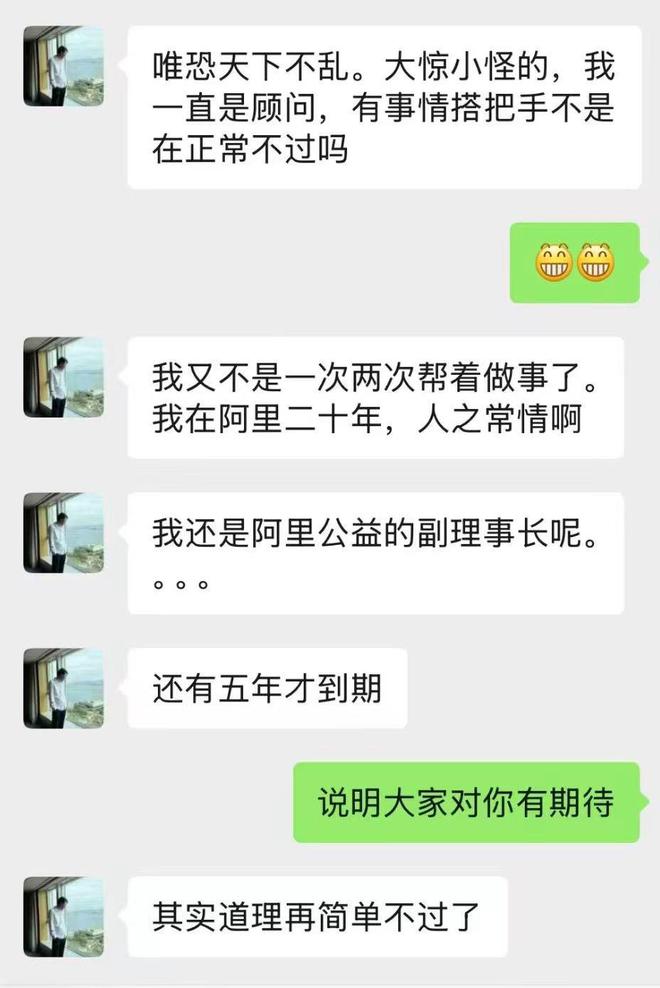660x988 pixels.
Task: Open sender's avatar beside "唯恐天下不乱" message
Action: (63, 66)
